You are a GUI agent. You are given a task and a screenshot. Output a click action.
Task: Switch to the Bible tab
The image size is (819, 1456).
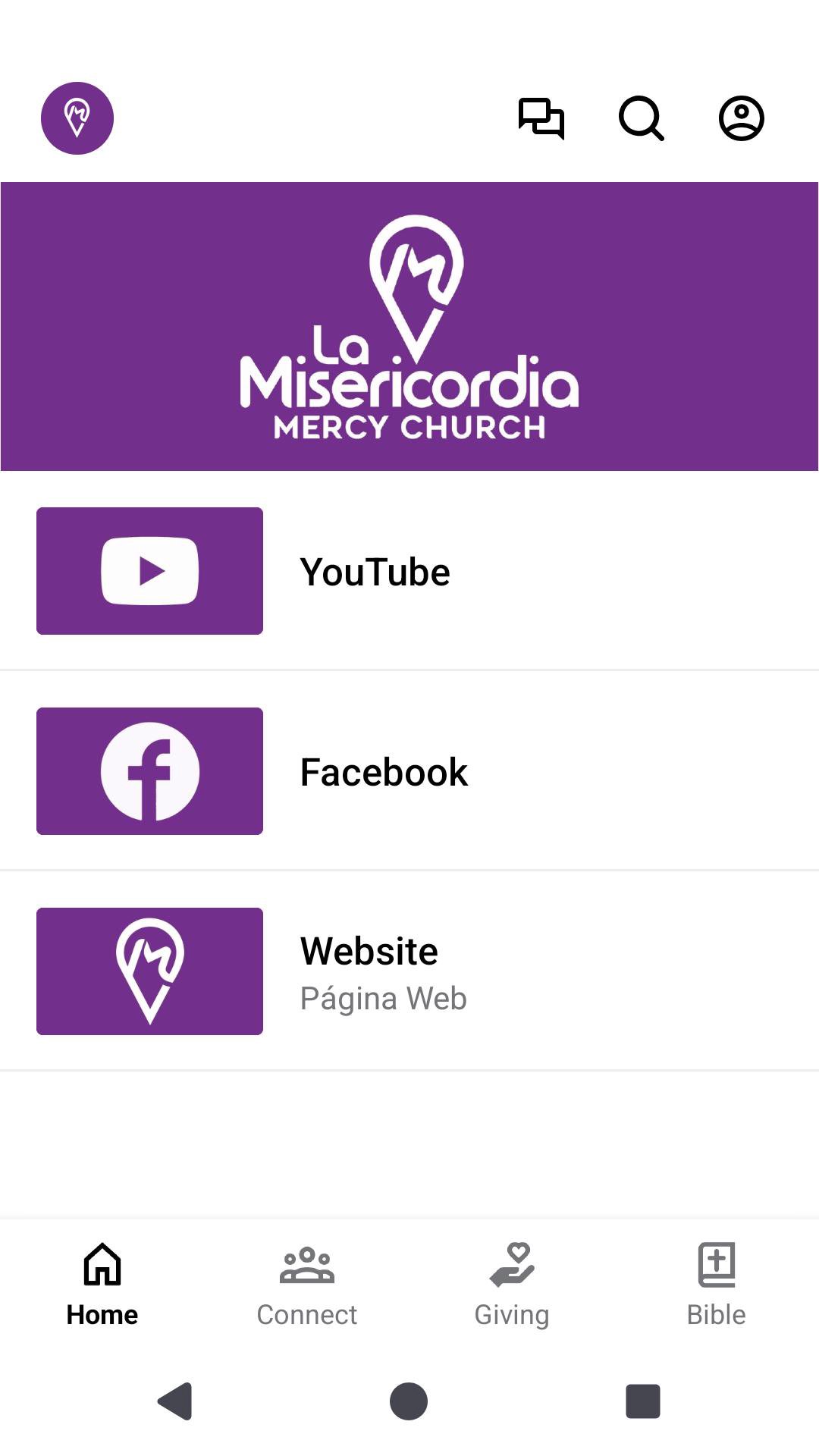coord(717,1285)
